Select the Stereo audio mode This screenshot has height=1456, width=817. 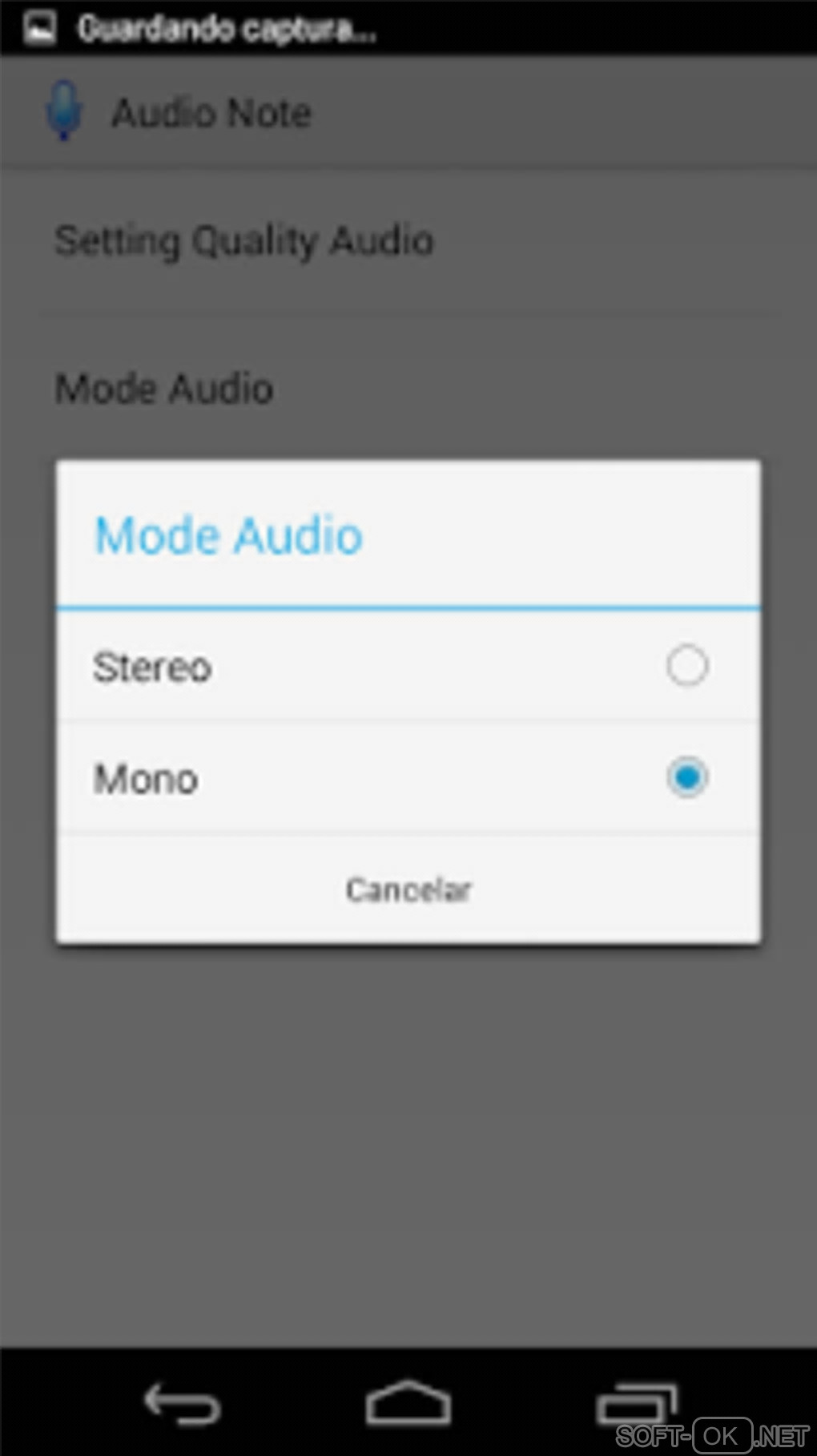(x=407, y=667)
